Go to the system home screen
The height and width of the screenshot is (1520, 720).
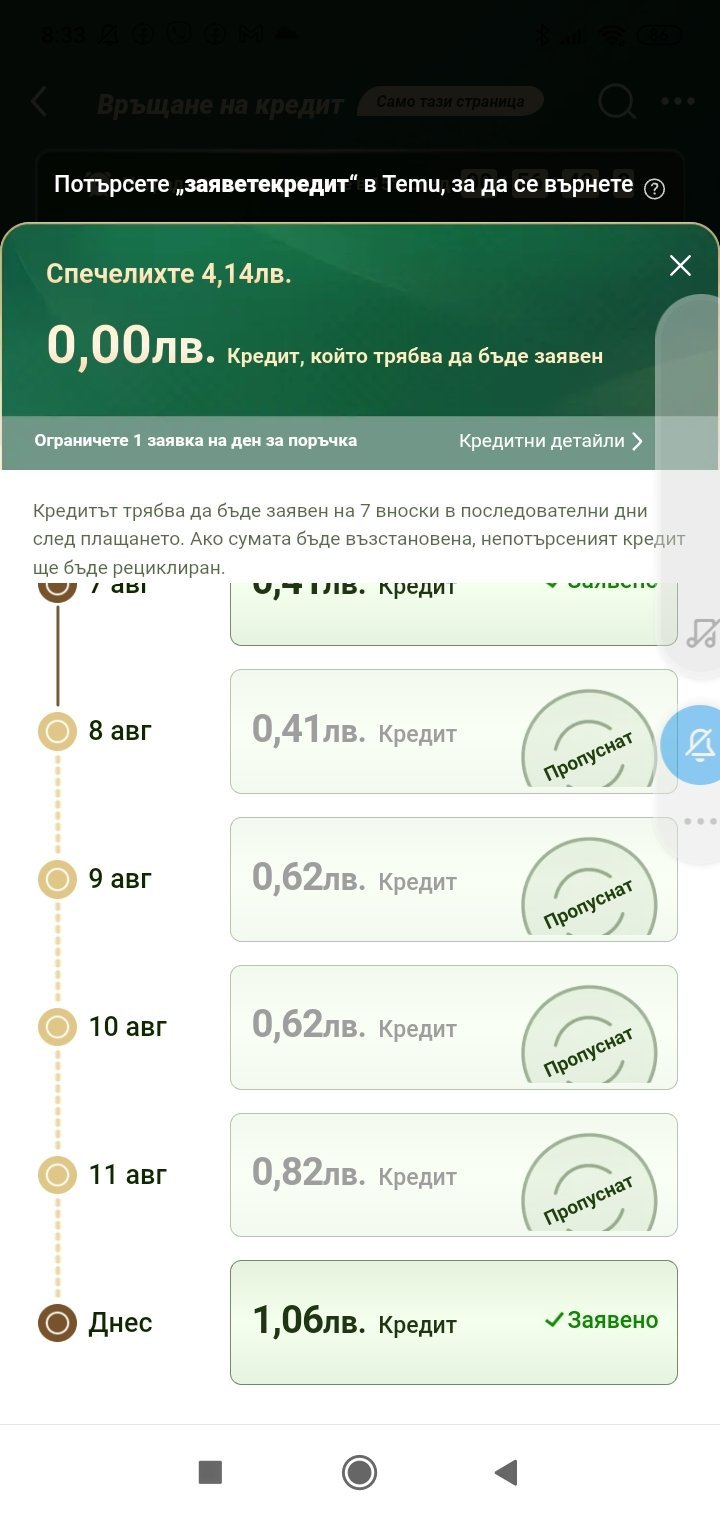359,1472
